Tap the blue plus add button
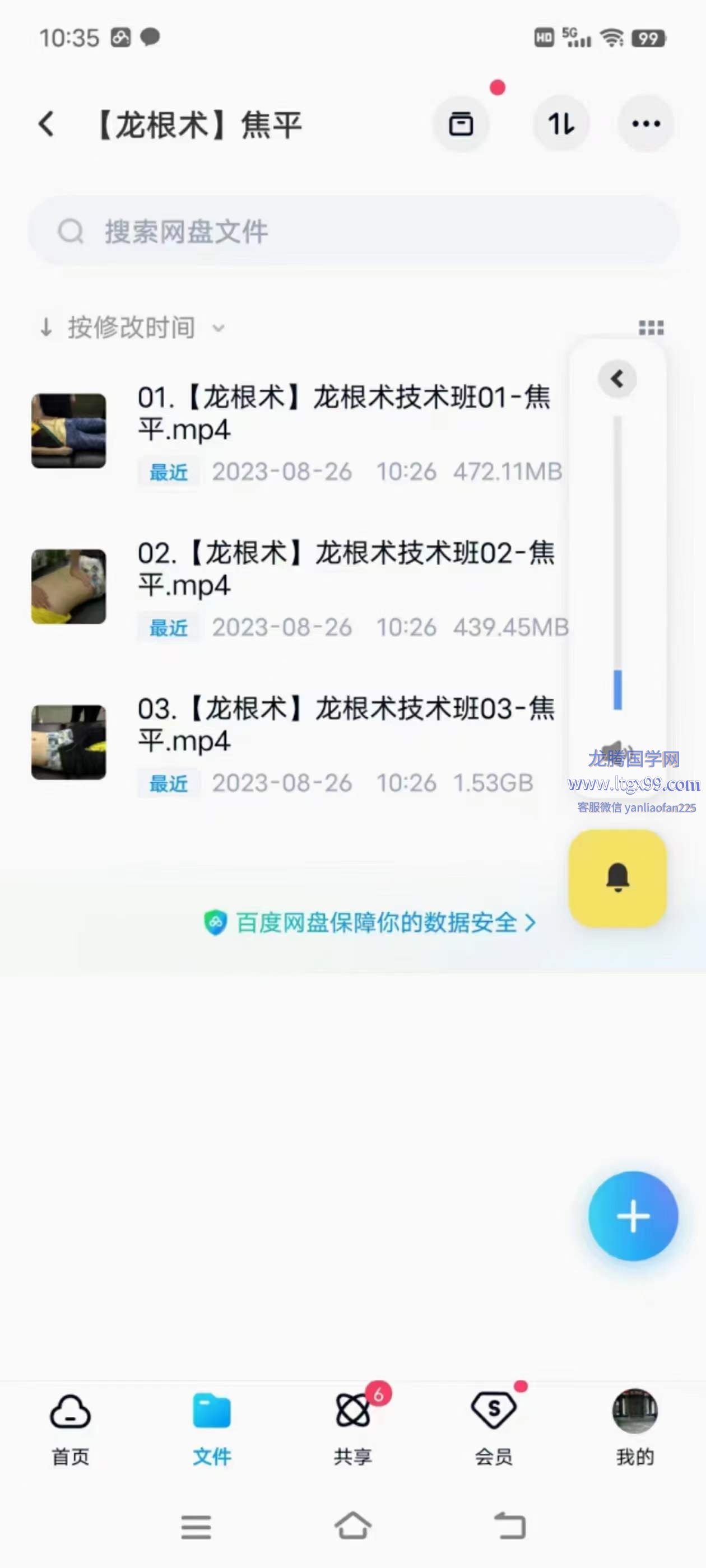The height and width of the screenshot is (1568, 706). click(x=633, y=1216)
